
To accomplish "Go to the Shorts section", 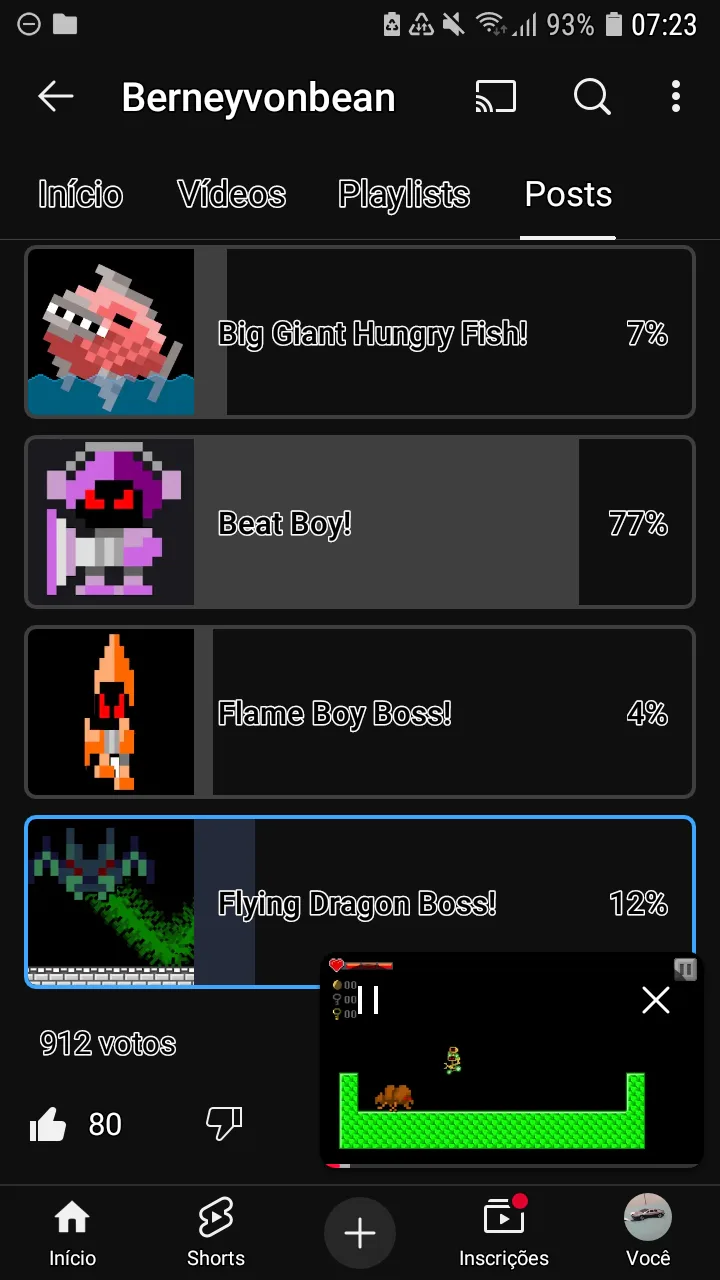I will [216, 1232].
